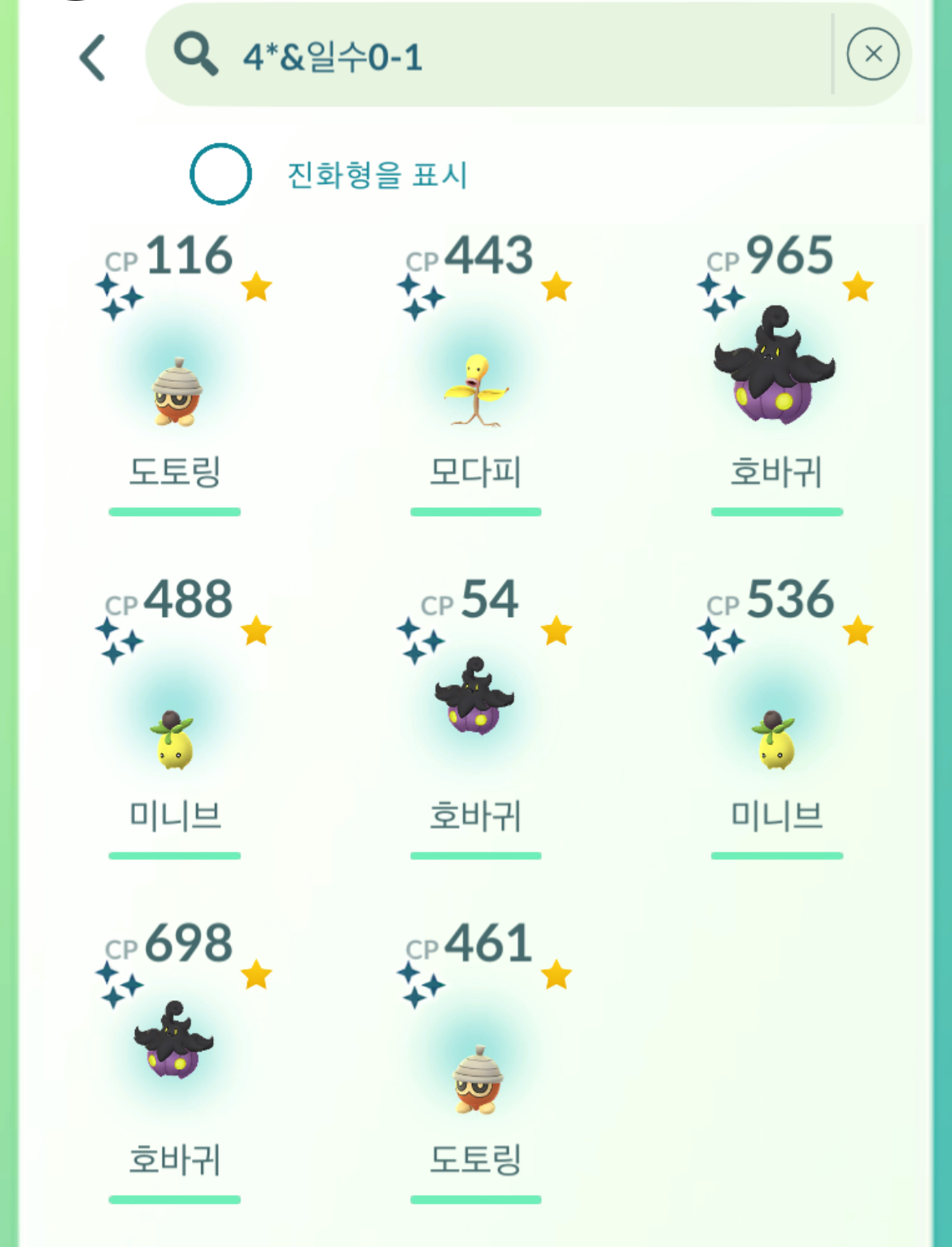
Task: Clear the search query
Action: 872,55
